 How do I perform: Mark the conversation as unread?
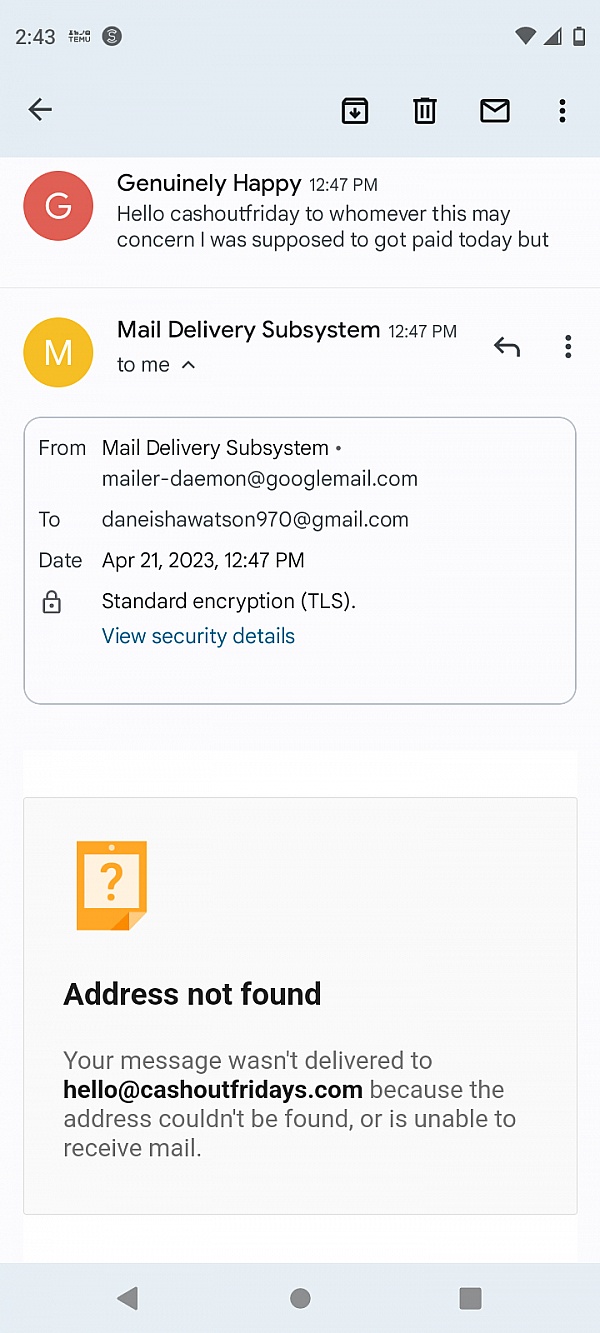(x=495, y=111)
